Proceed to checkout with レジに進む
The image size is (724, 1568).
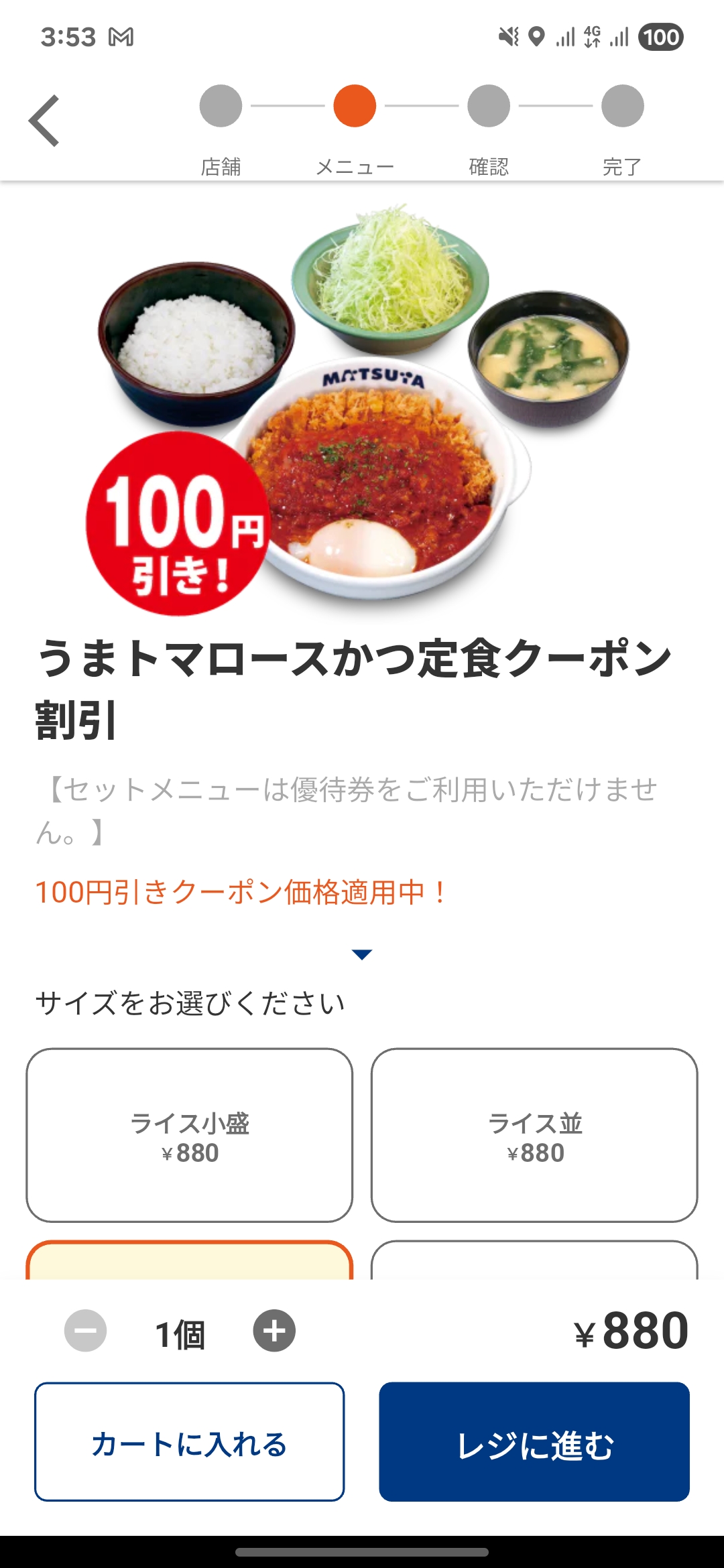tap(534, 1442)
